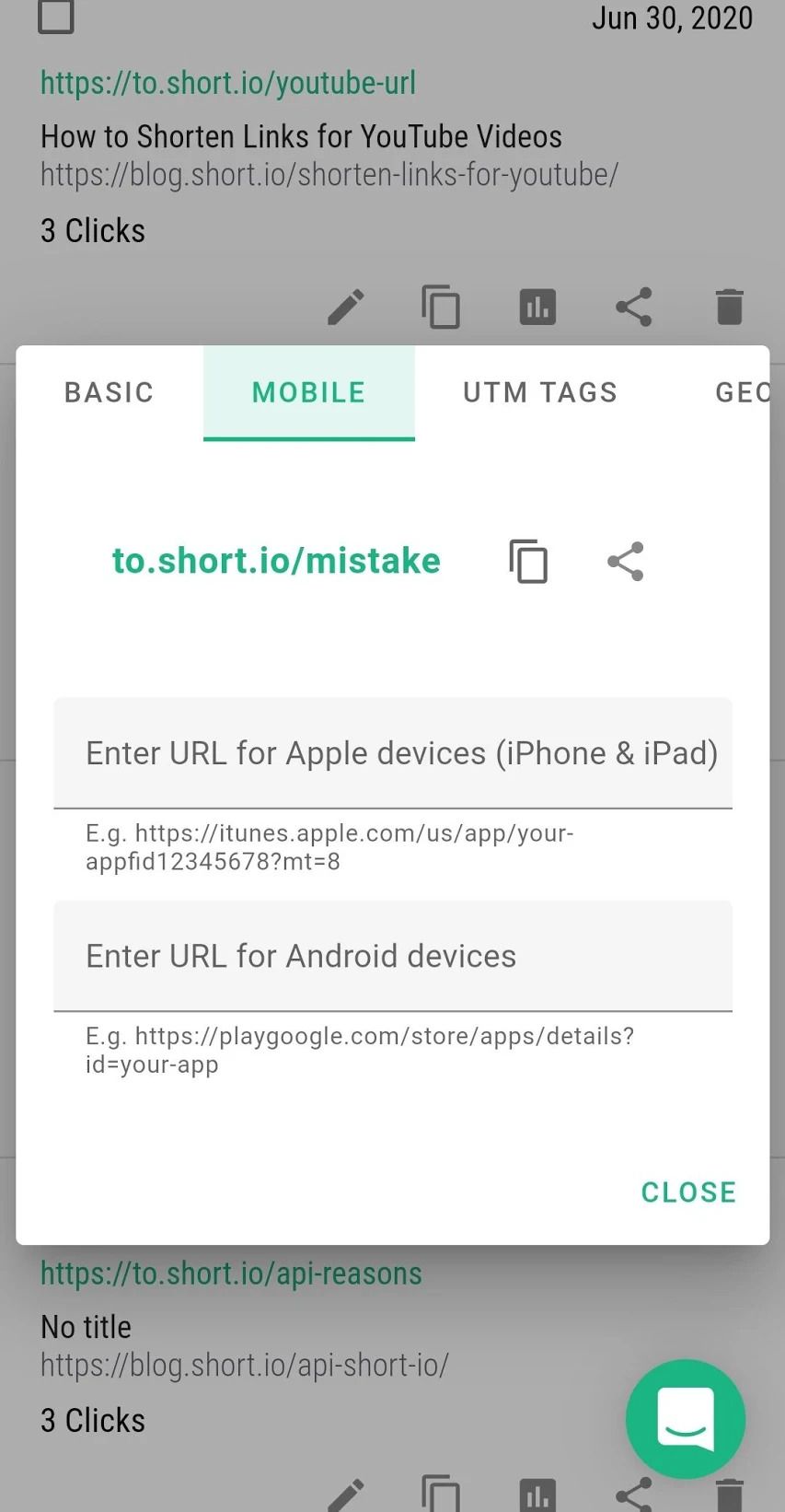Close the mobile targeting dialog
Image resolution: width=785 pixels, height=1512 pixels.
tap(687, 1192)
